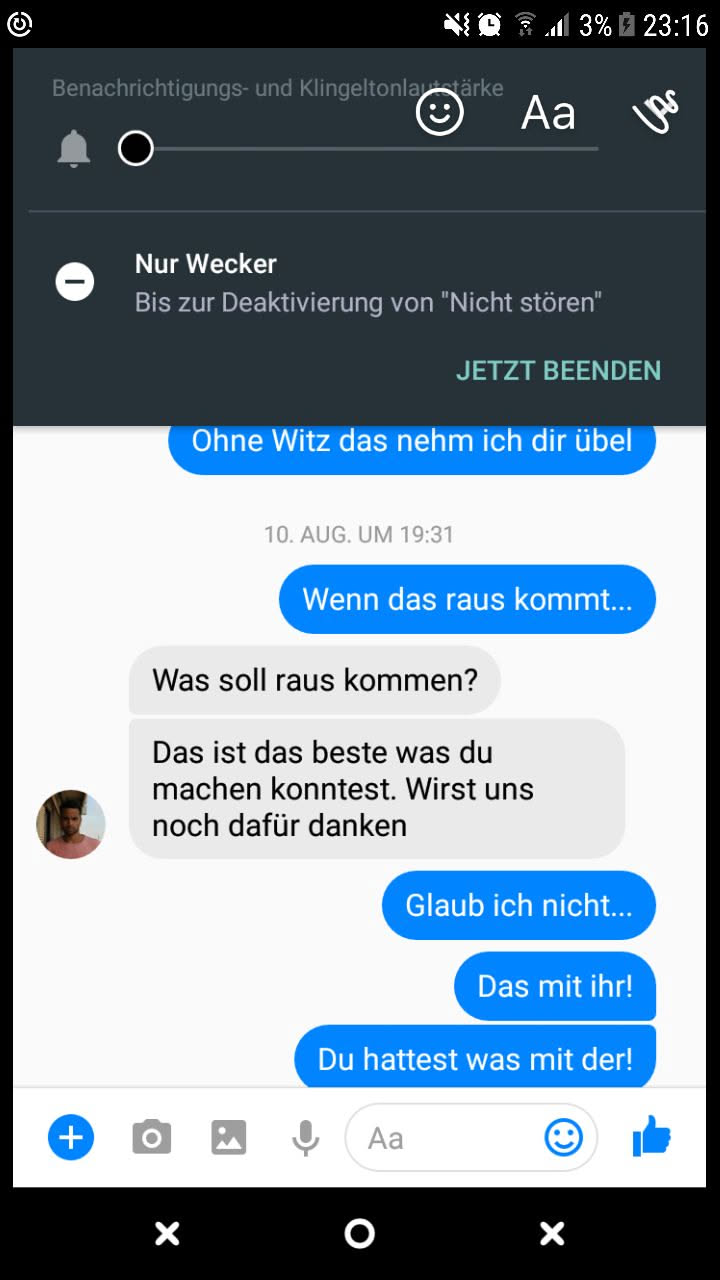Tap the smiley sticker icon at the top

pyautogui.click(x=440, y=113)
